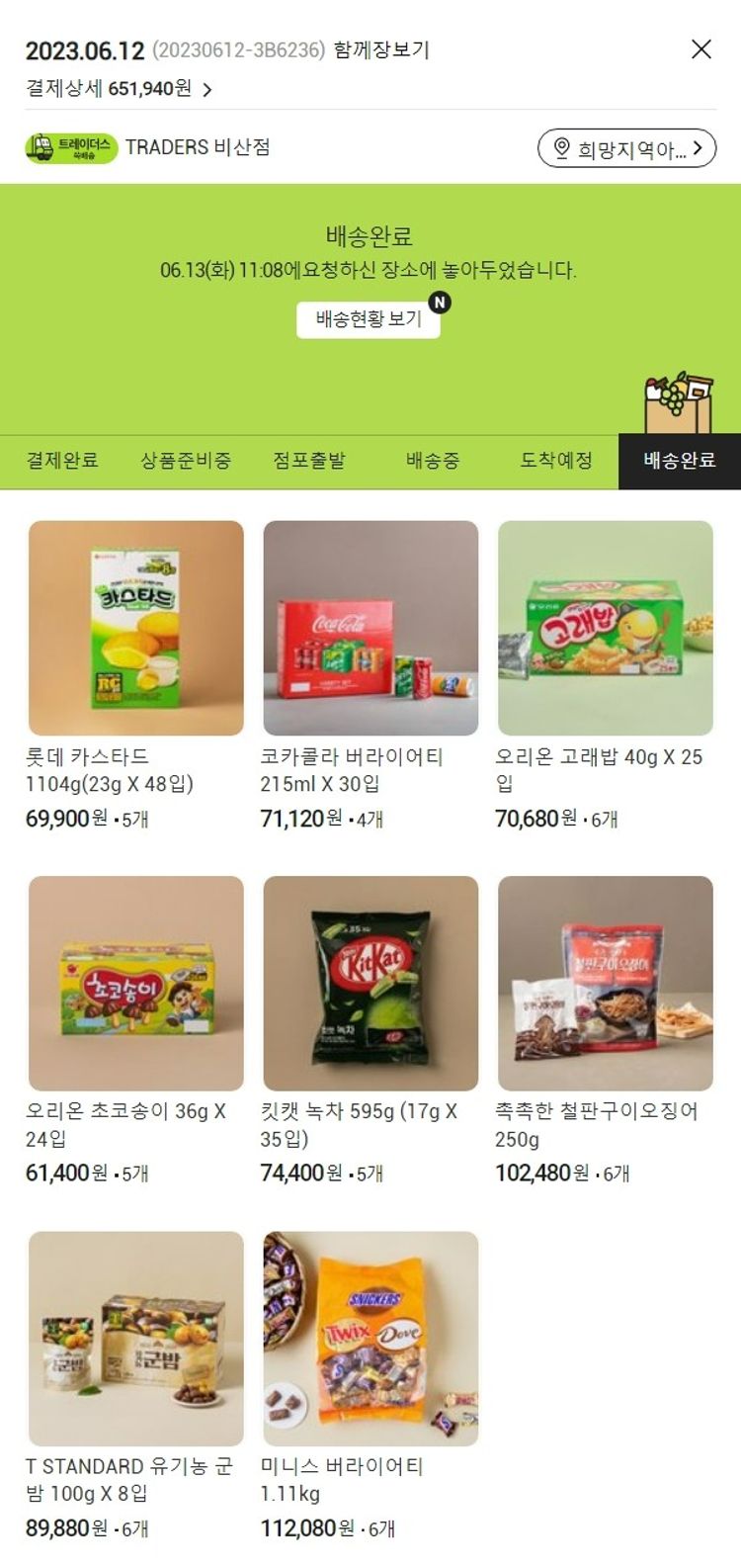Open 킷캣 녹차 product

[370, 984]
